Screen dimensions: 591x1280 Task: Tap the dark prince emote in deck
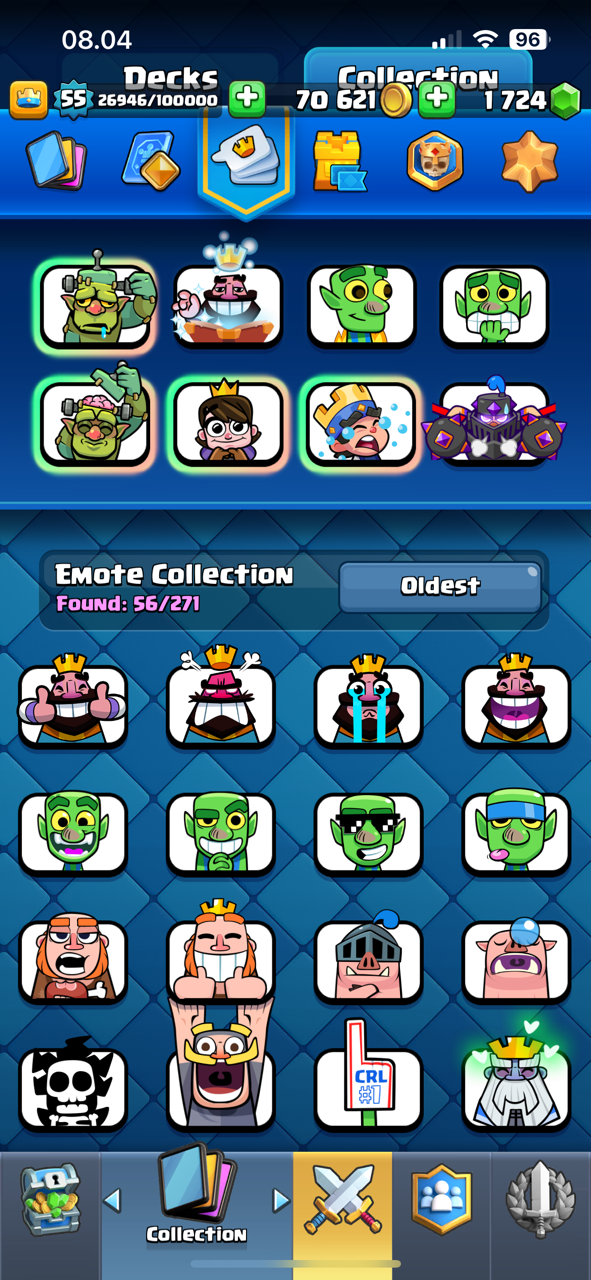[495, 421]
